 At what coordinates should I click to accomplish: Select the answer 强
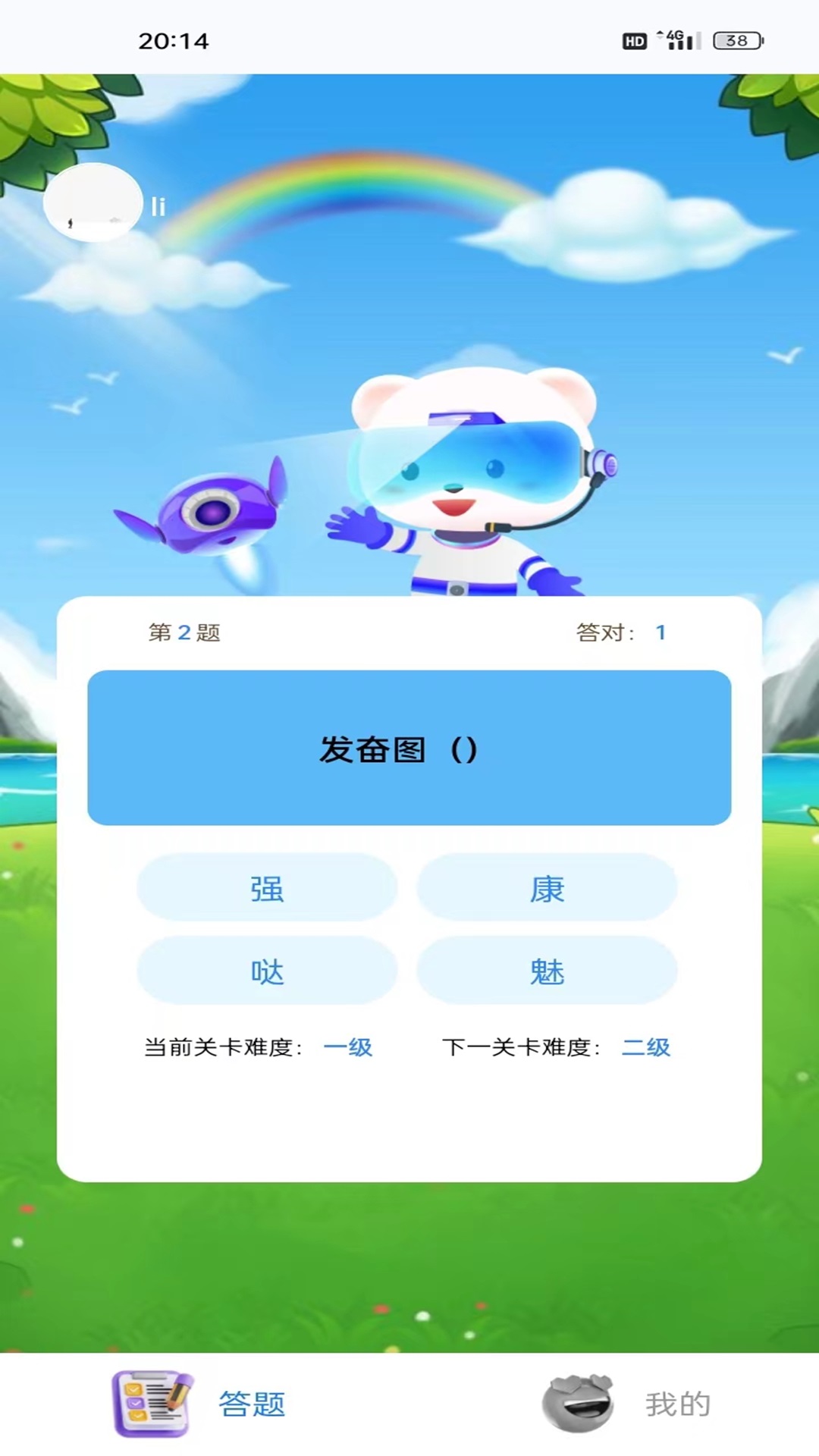(x=267, y=887)
